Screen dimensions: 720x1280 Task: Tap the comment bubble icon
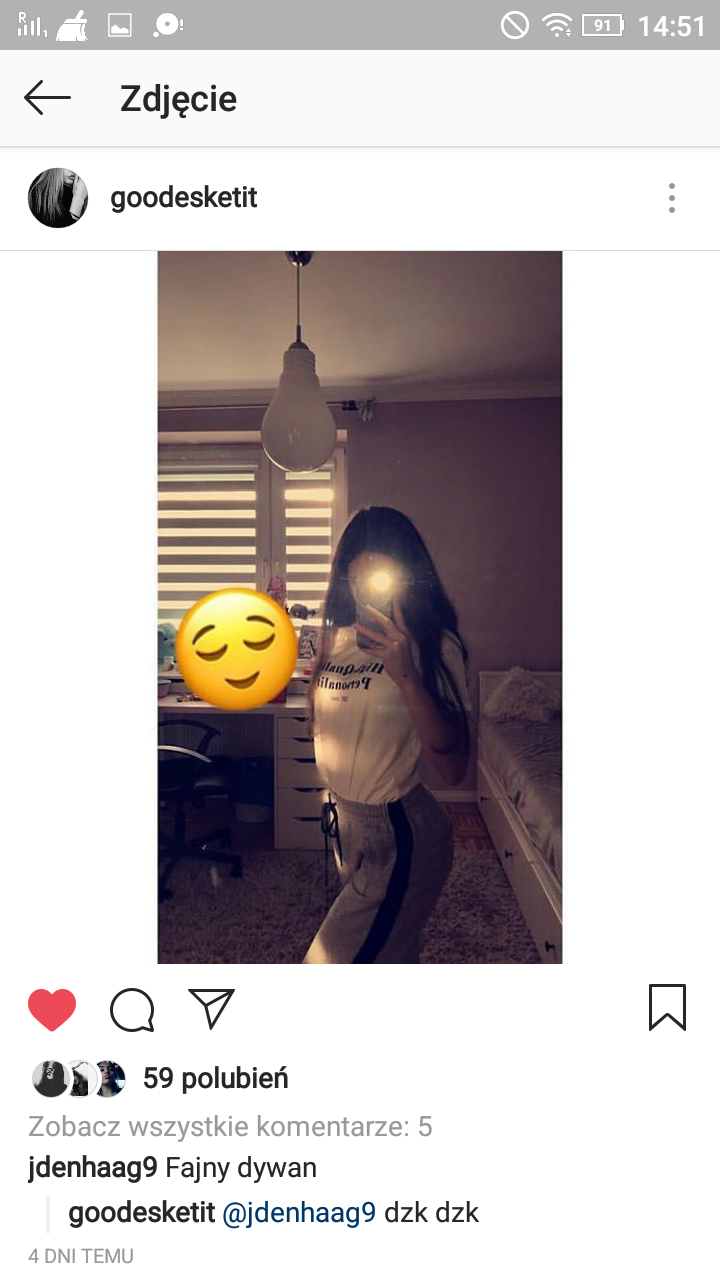point(132,1009)
